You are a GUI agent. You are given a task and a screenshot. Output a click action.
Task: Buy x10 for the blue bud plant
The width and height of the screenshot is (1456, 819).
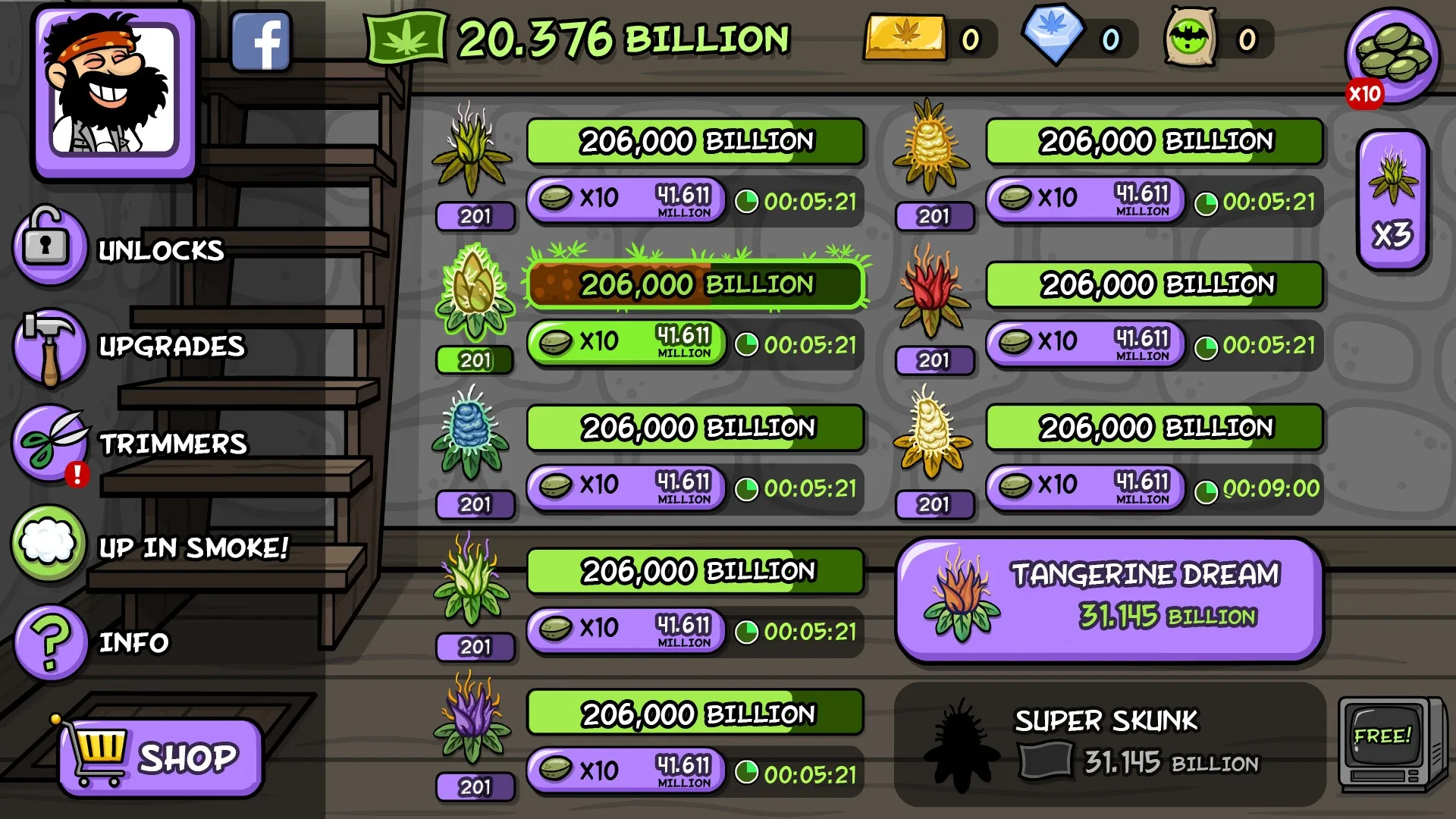point(626,487)
